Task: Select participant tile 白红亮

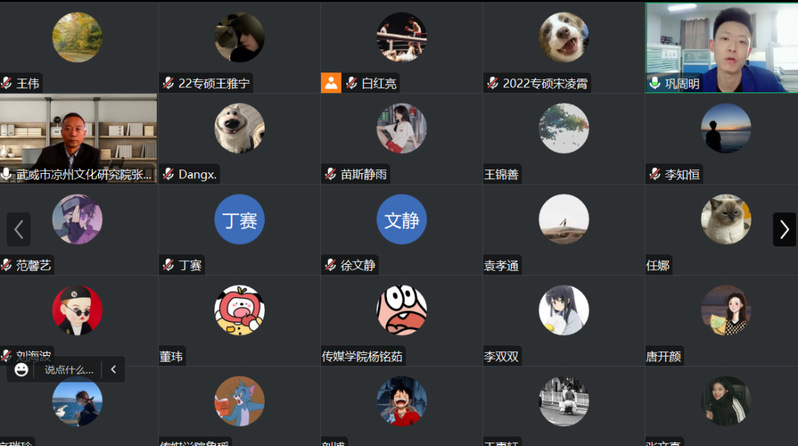Action: coord(401,45)
